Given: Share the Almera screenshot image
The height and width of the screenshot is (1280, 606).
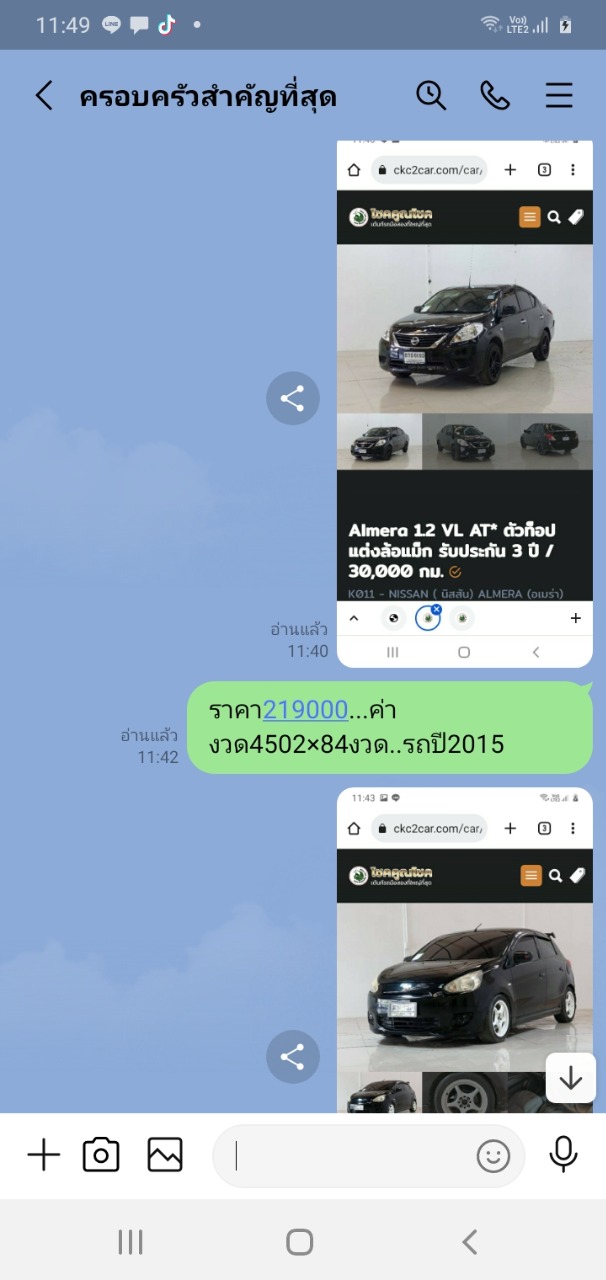Looking at the screenshot, I should (x=293, y=399).
